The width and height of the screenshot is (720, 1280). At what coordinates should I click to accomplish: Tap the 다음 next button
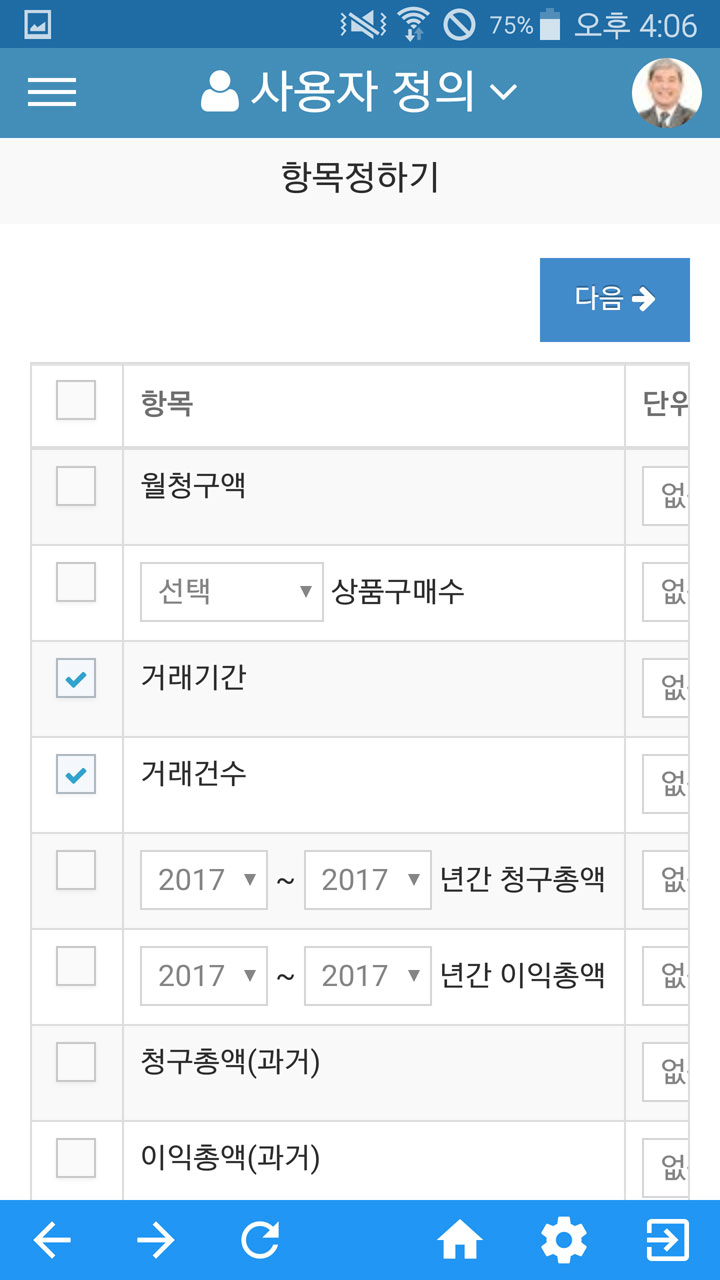(x=615, y=299)
